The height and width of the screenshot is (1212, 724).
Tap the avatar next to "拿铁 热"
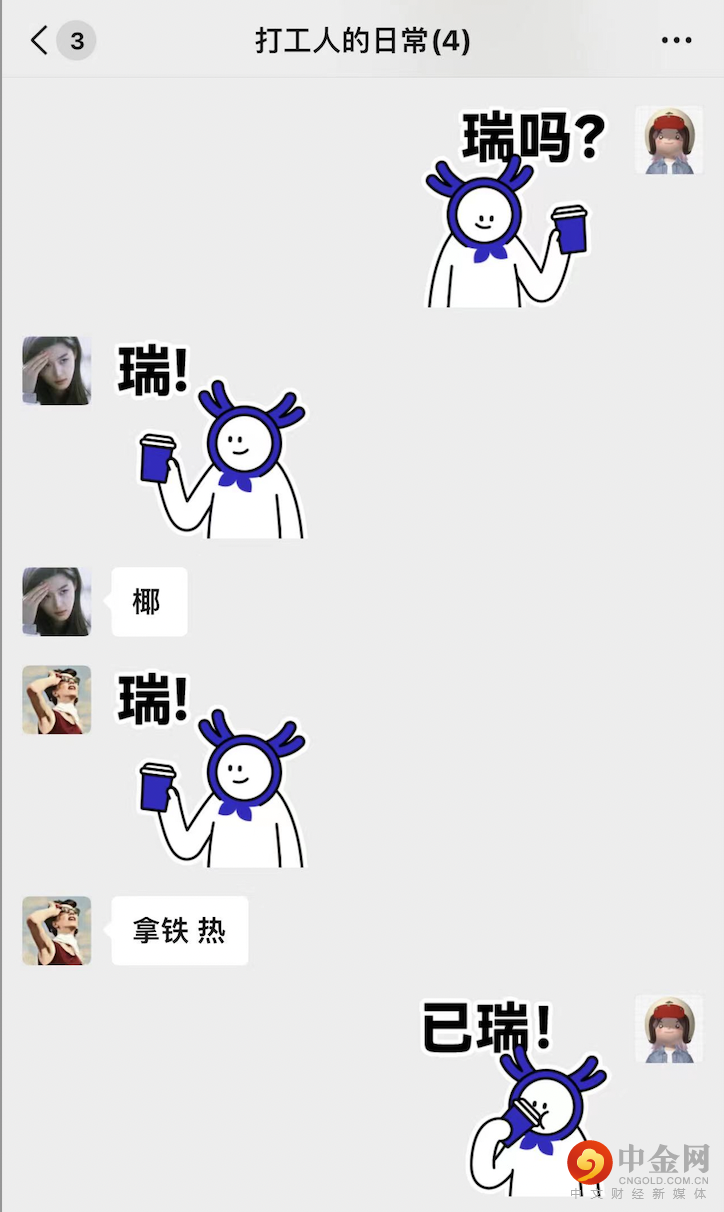57,930
